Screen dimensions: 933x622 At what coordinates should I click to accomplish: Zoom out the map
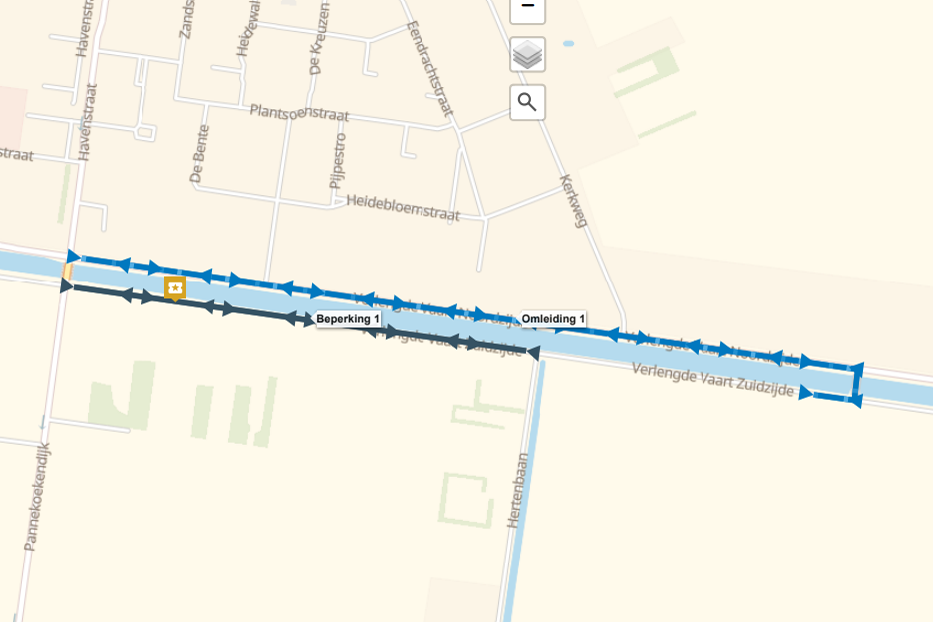[x=528, y=8]
